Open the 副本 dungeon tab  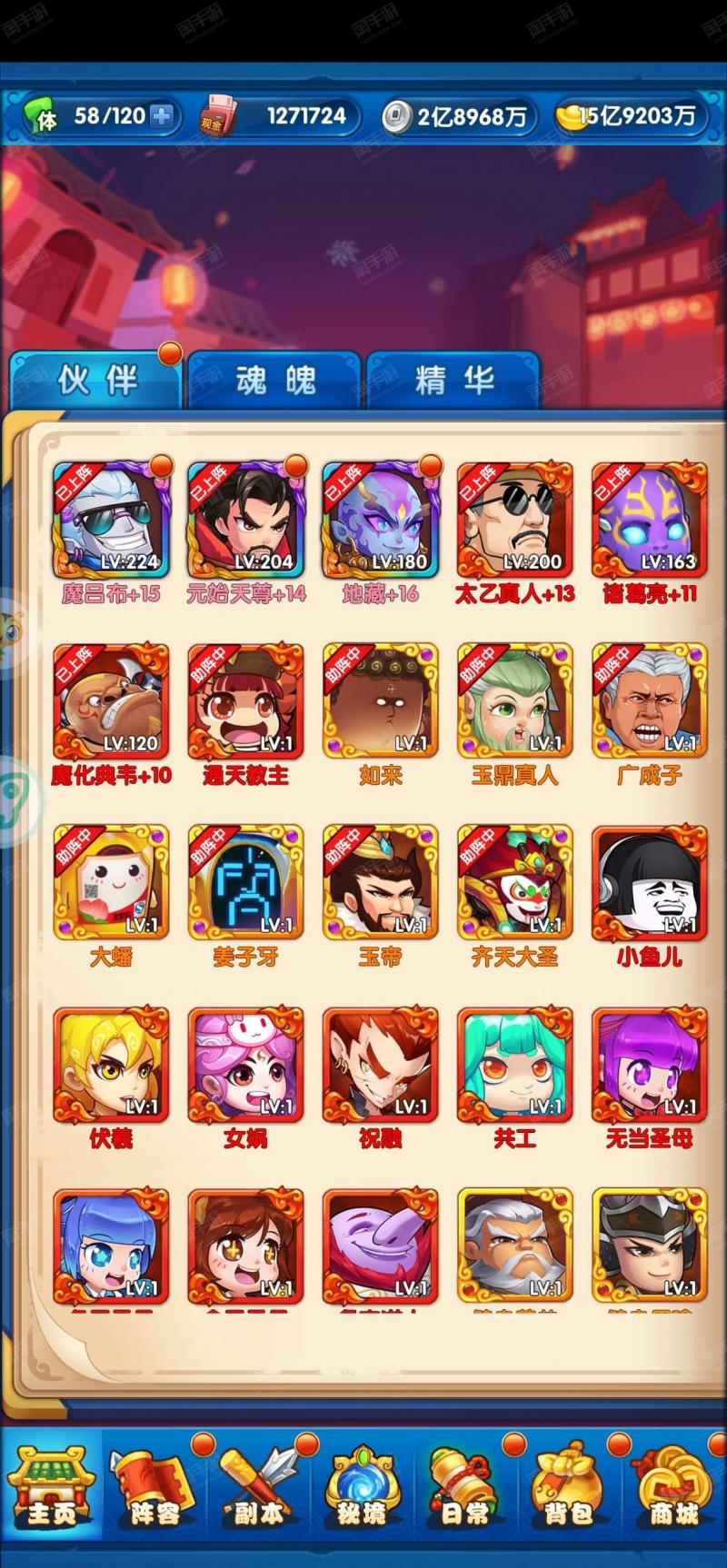point(259,1486)
